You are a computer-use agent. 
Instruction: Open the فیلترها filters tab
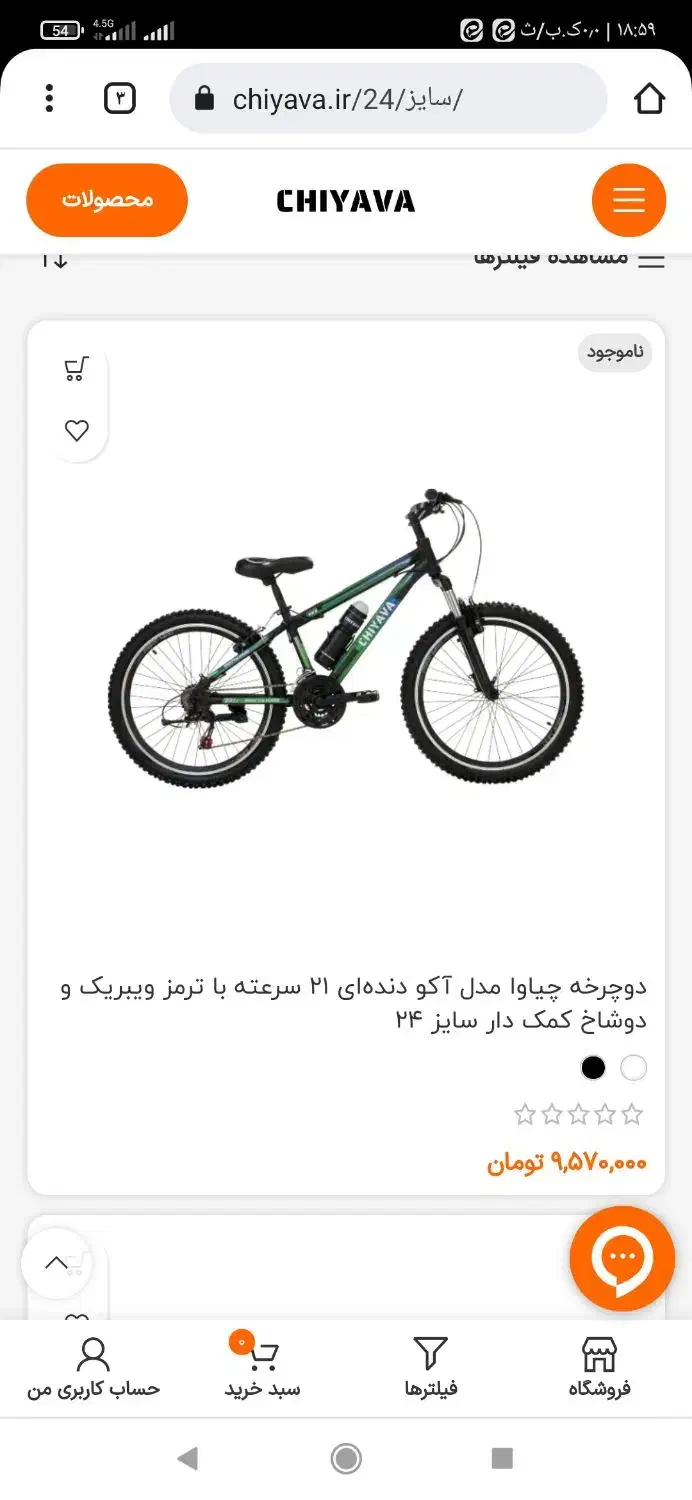tap(430, 1367)
